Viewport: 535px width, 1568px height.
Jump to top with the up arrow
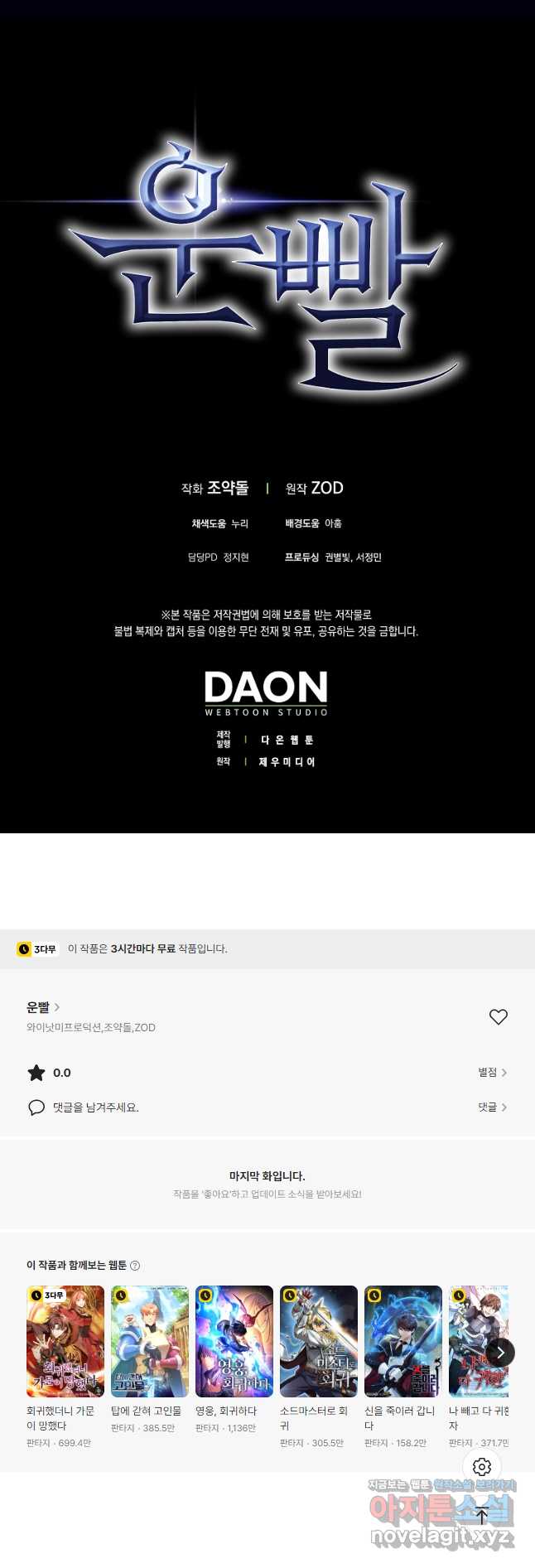pos(482,1516)
